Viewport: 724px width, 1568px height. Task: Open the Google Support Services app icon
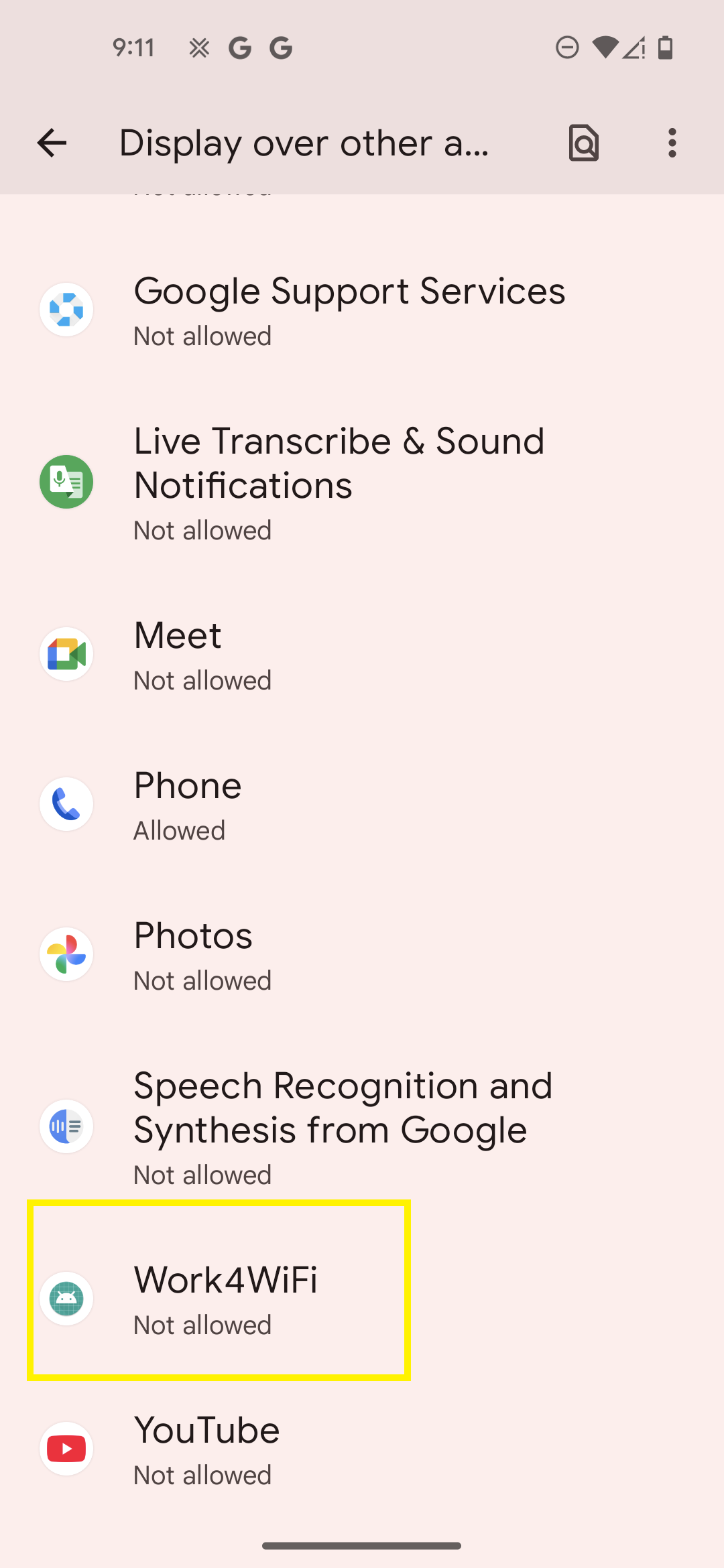[x=66, y=310]
